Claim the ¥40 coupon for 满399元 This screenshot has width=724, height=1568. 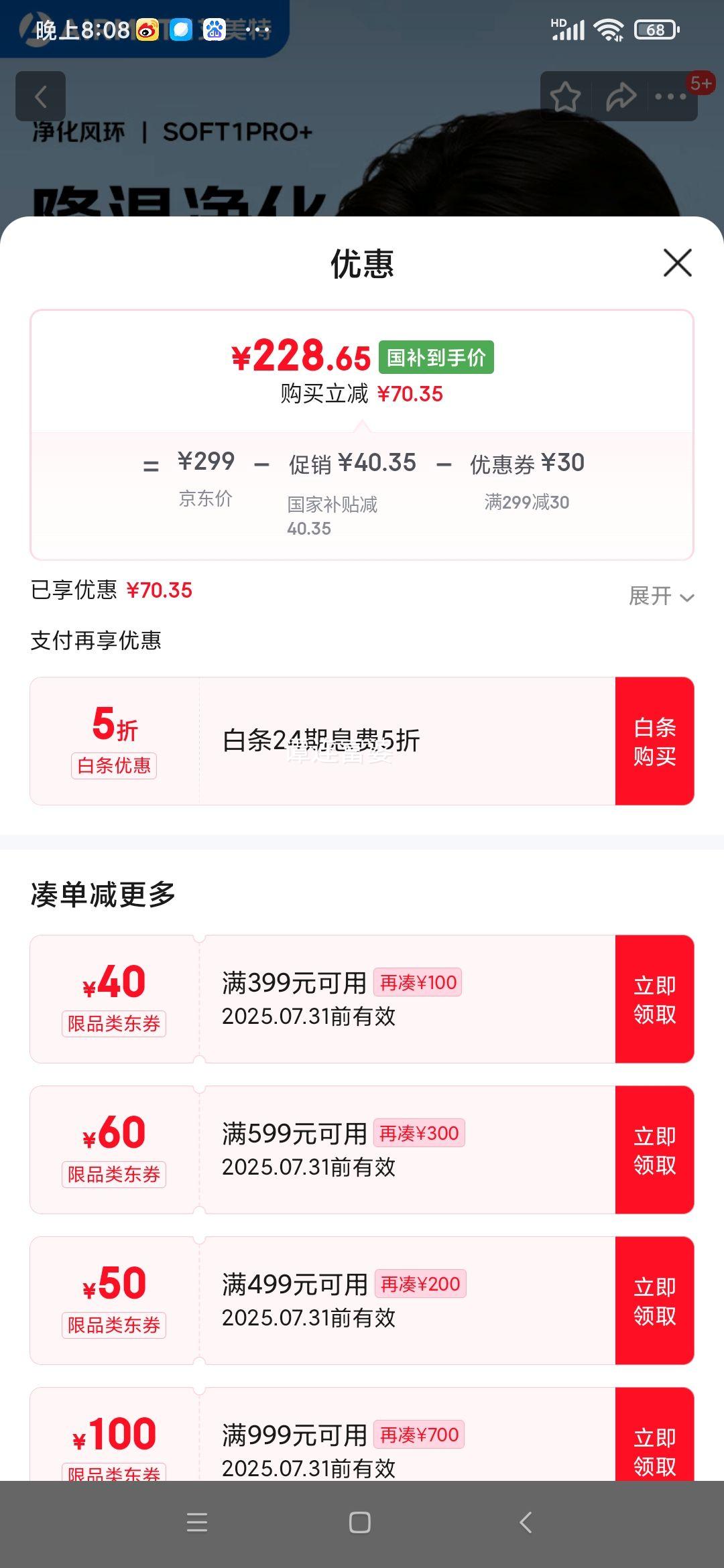tap(654, 999)
